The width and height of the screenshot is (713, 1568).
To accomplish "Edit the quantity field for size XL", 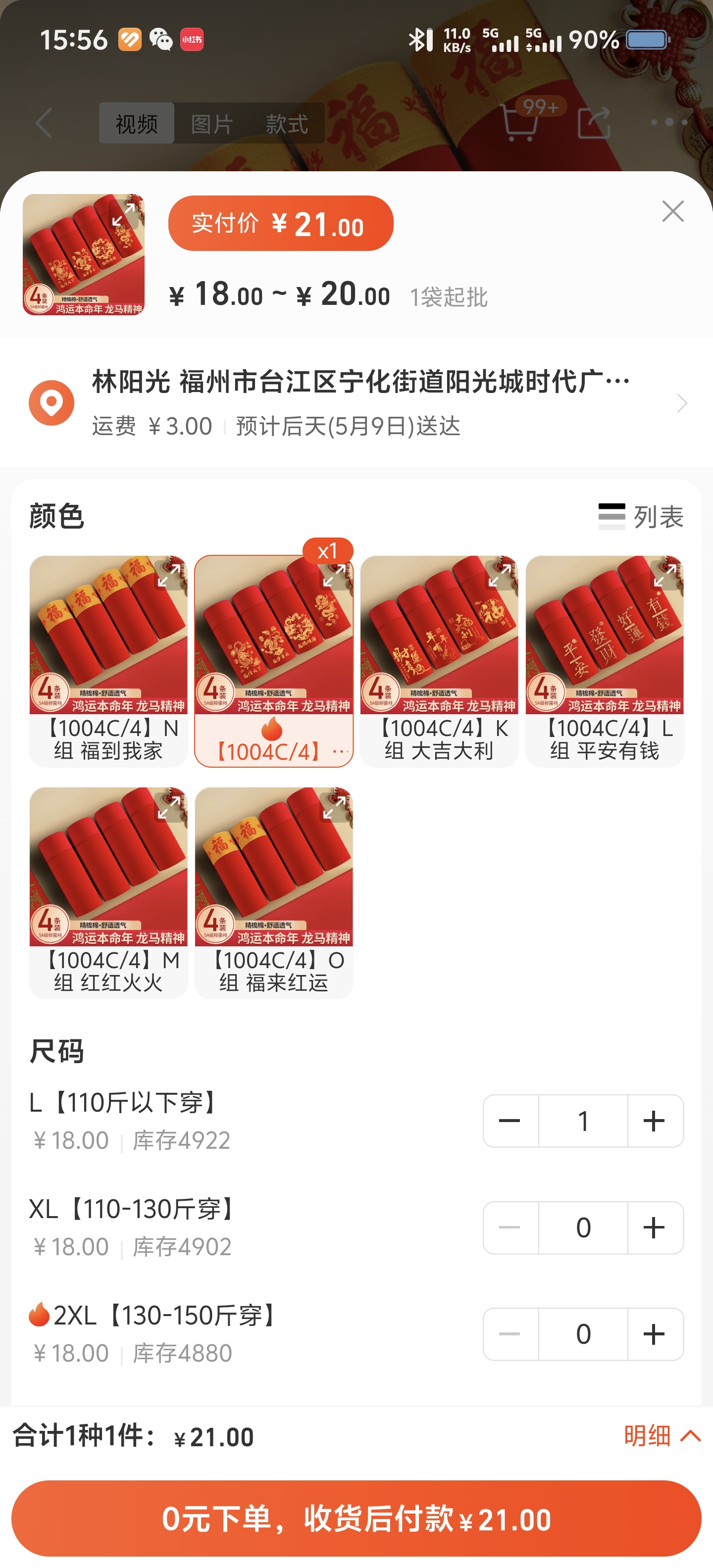I will [x=583, y=1228].
